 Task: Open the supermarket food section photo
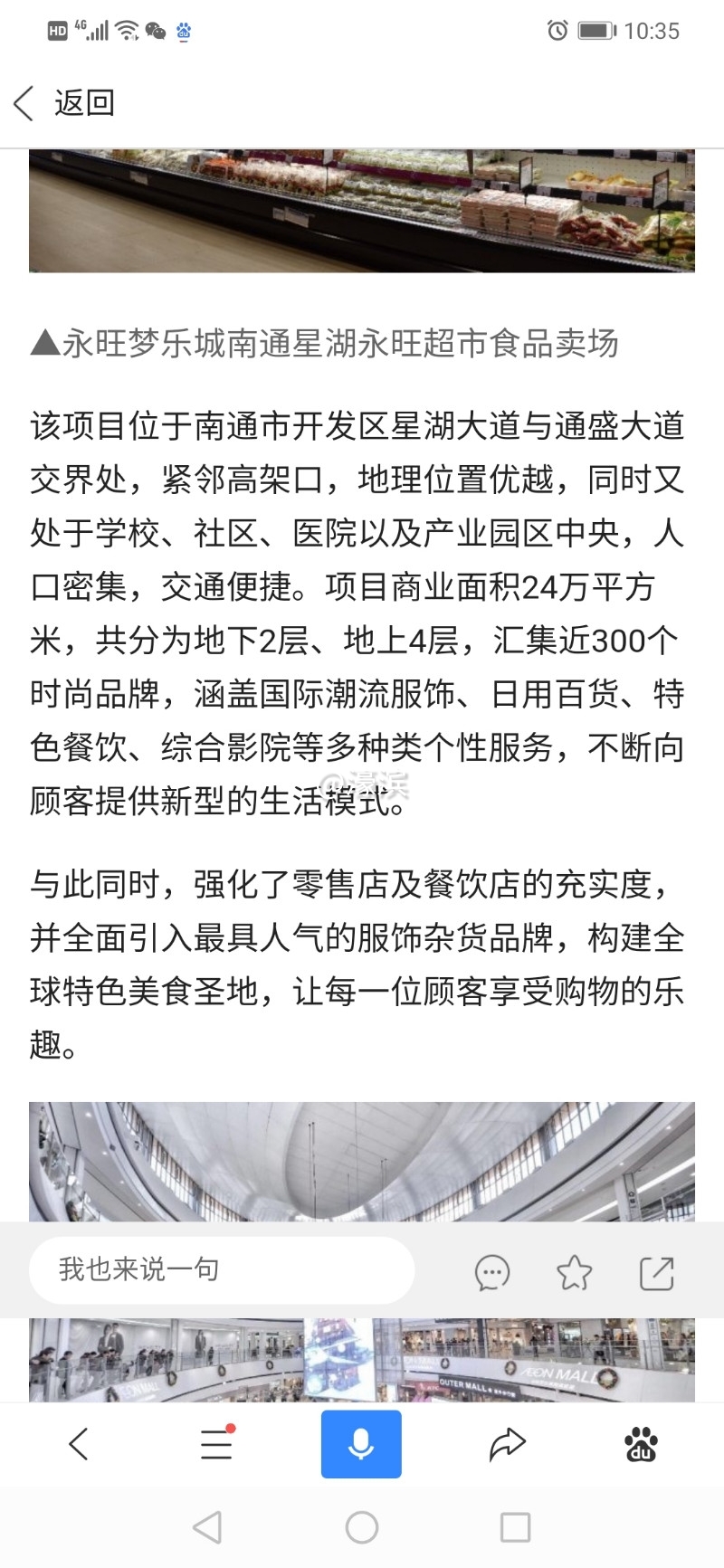[362, 212]
